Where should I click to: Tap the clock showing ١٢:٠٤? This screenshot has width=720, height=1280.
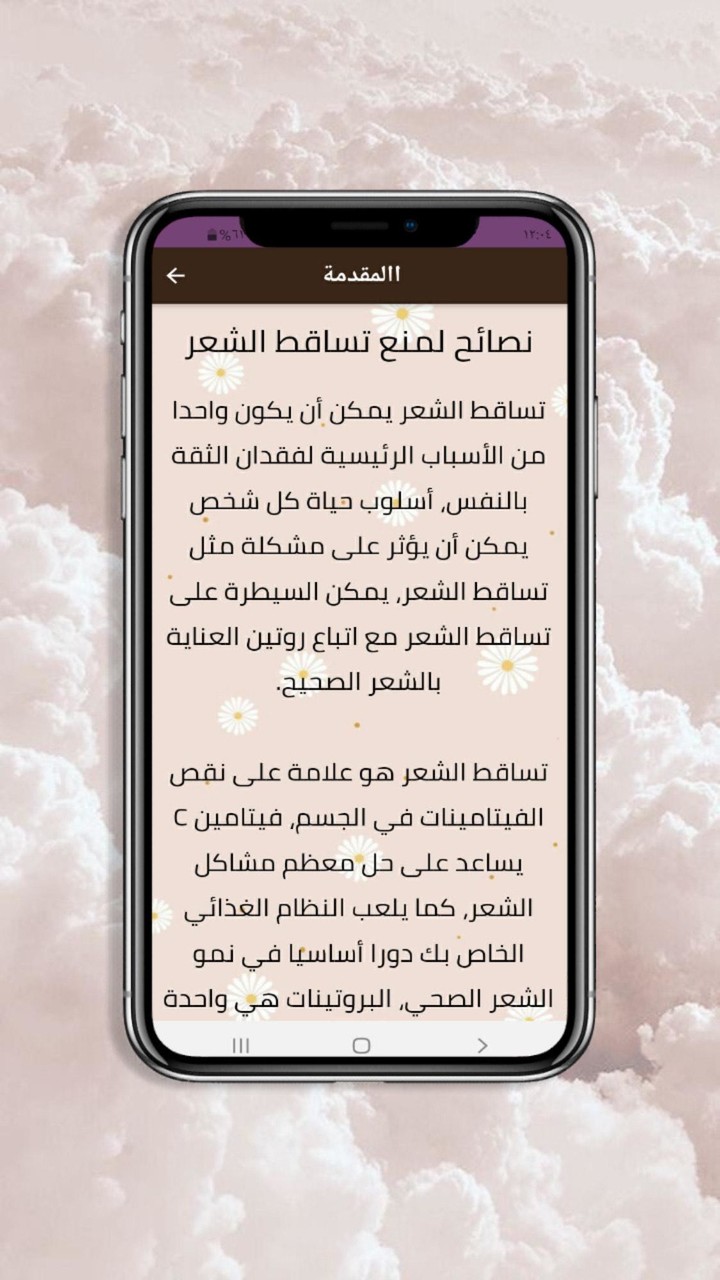[x=535, y=233]
